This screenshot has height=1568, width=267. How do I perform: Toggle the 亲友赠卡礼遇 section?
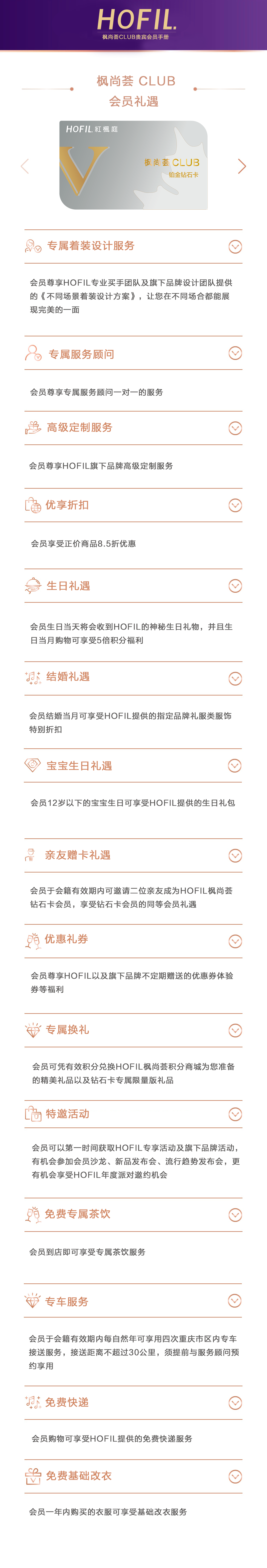235,855
